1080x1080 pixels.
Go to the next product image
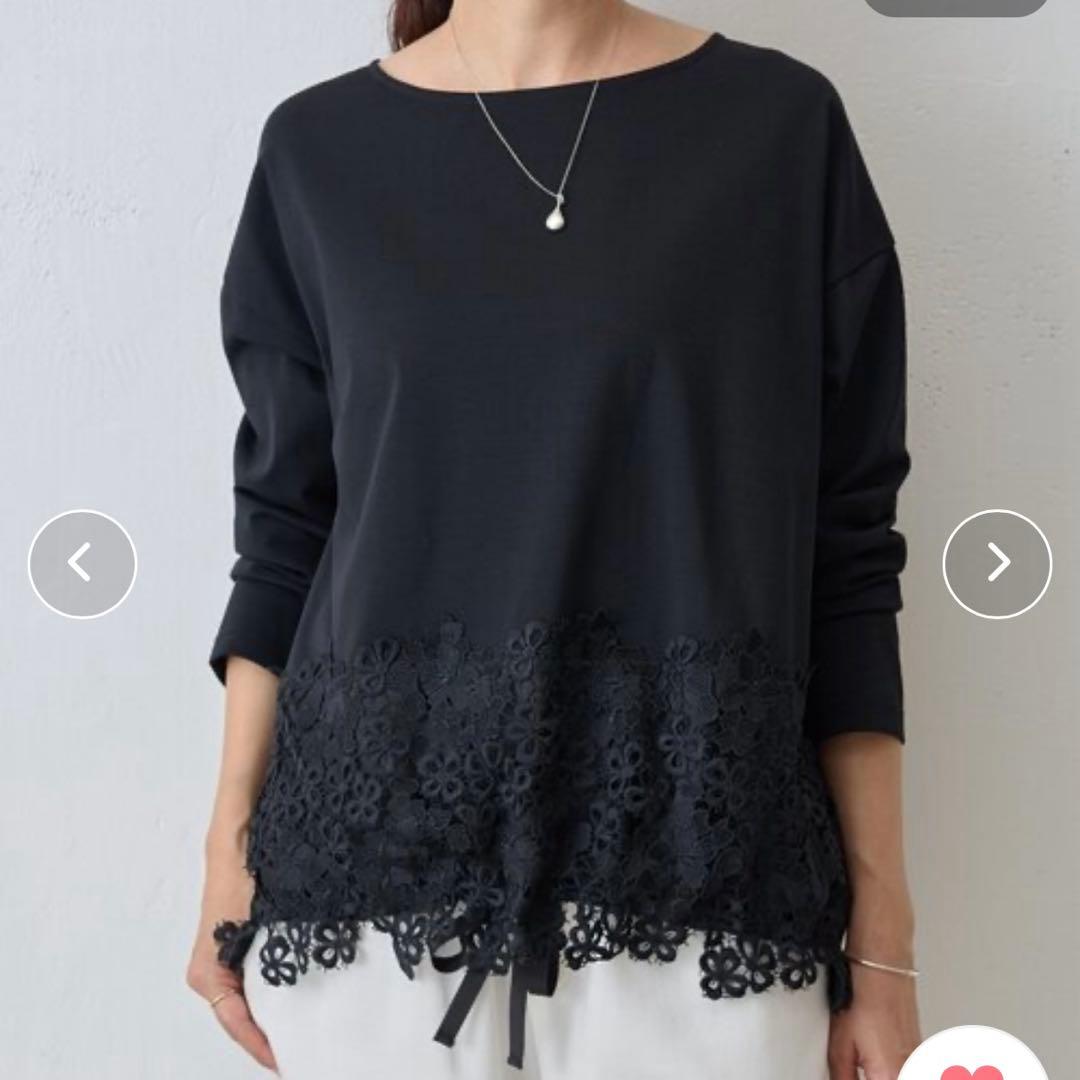tap(997, 564)
